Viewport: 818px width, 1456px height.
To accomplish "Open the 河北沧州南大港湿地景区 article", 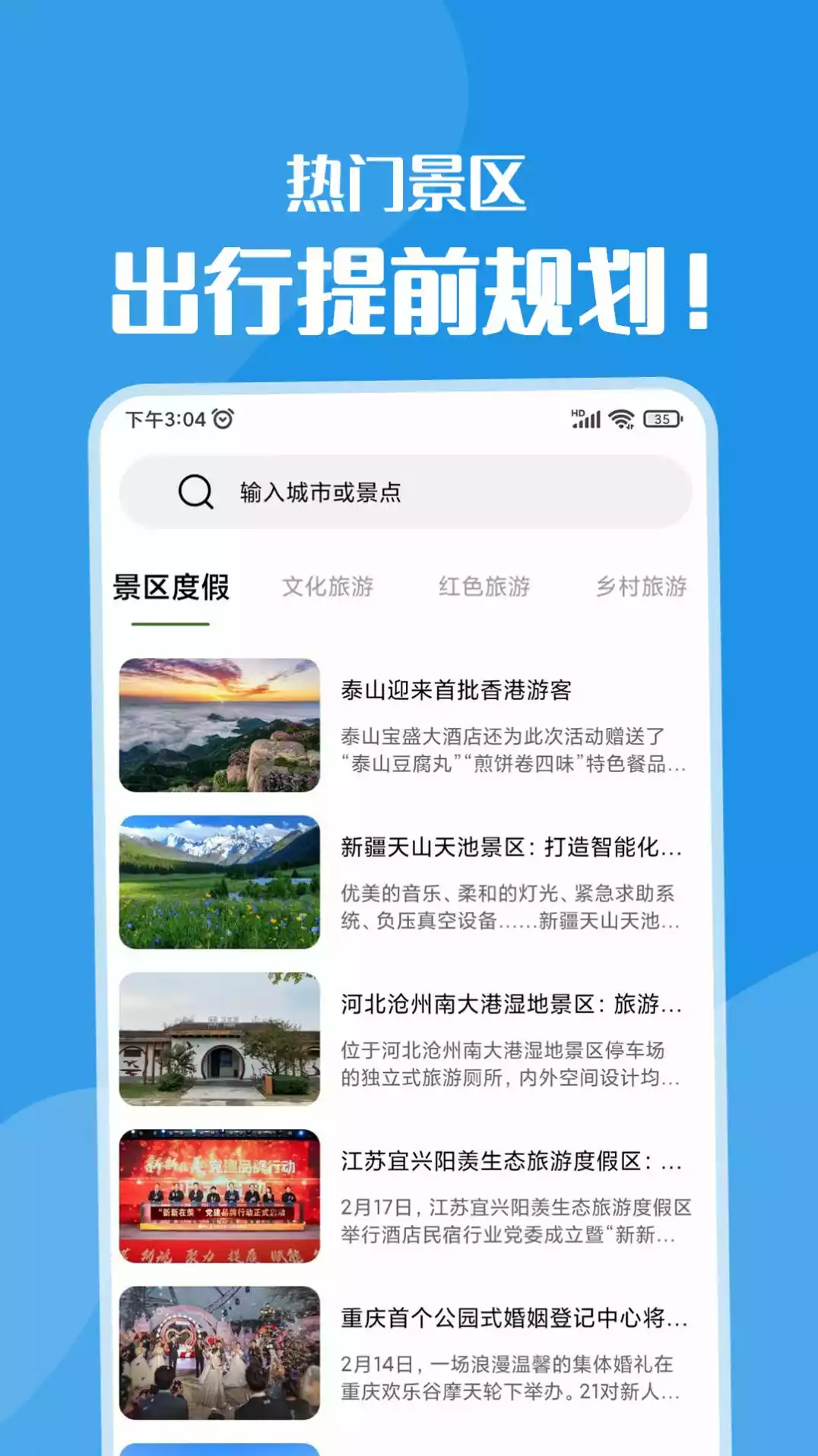I will (x=513, y=1007).
